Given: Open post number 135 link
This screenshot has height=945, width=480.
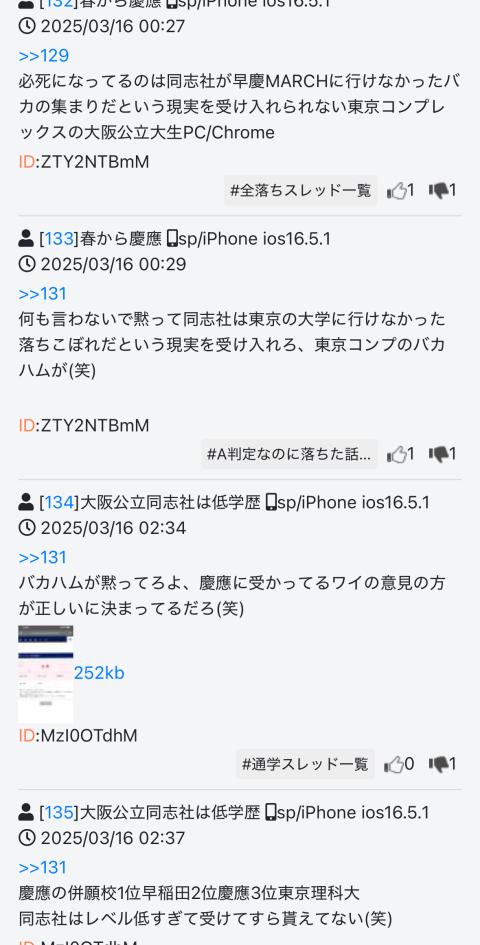Looking at the screenshot, I should click(x=59, y=813).
